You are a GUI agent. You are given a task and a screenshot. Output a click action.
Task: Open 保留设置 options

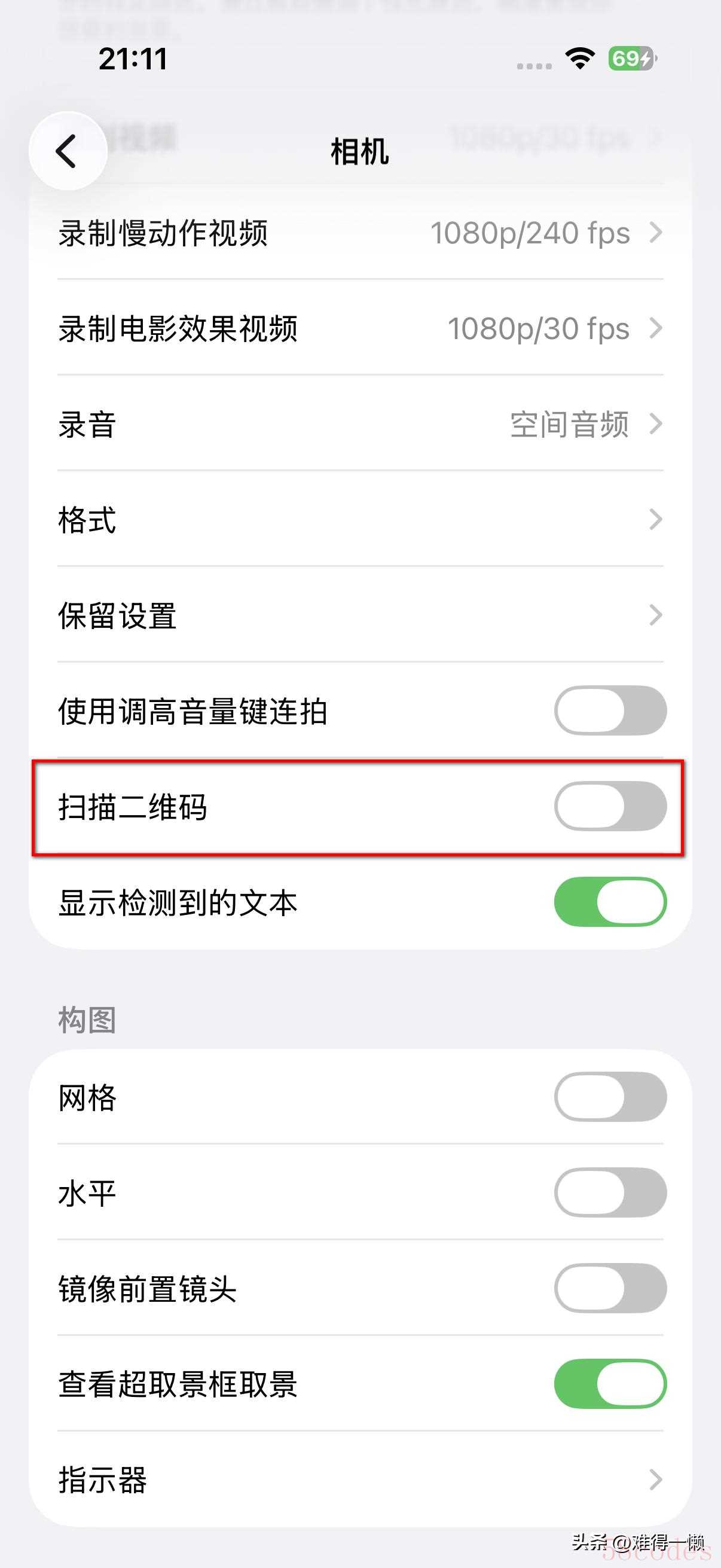click(360, 615)
